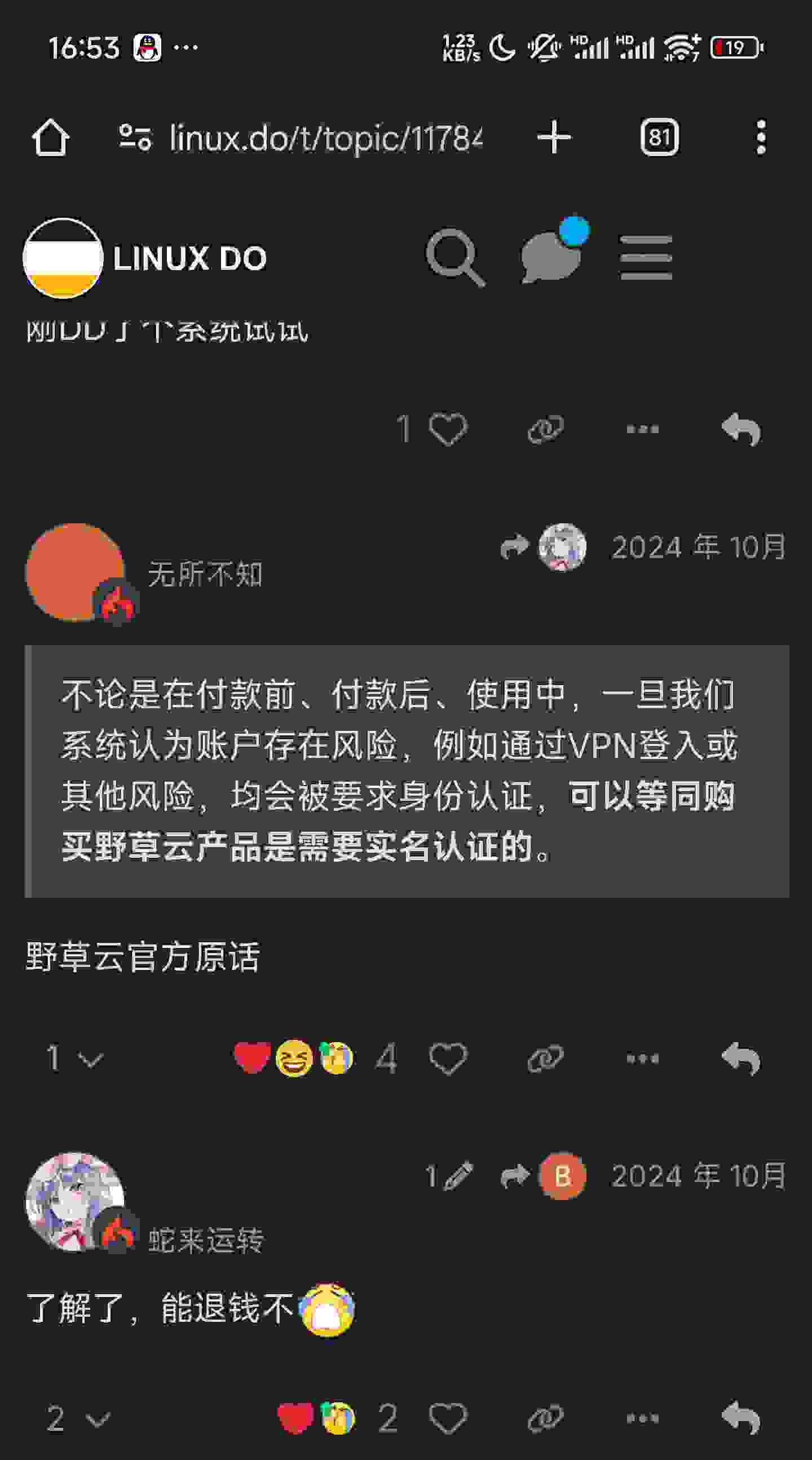
Task: Like the post with 1 like
Action: [x=447, y=429]
